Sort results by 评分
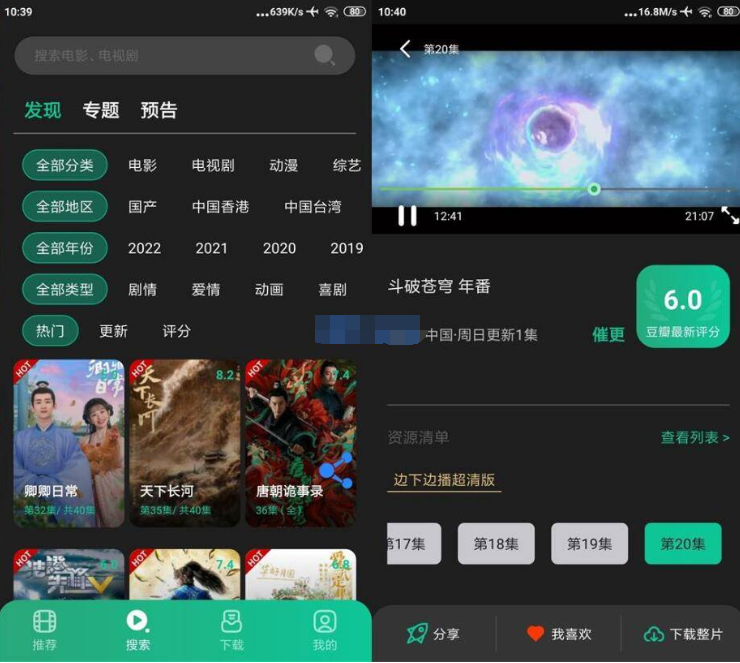This screenshot has height=663, width=740. pos(176,331)
